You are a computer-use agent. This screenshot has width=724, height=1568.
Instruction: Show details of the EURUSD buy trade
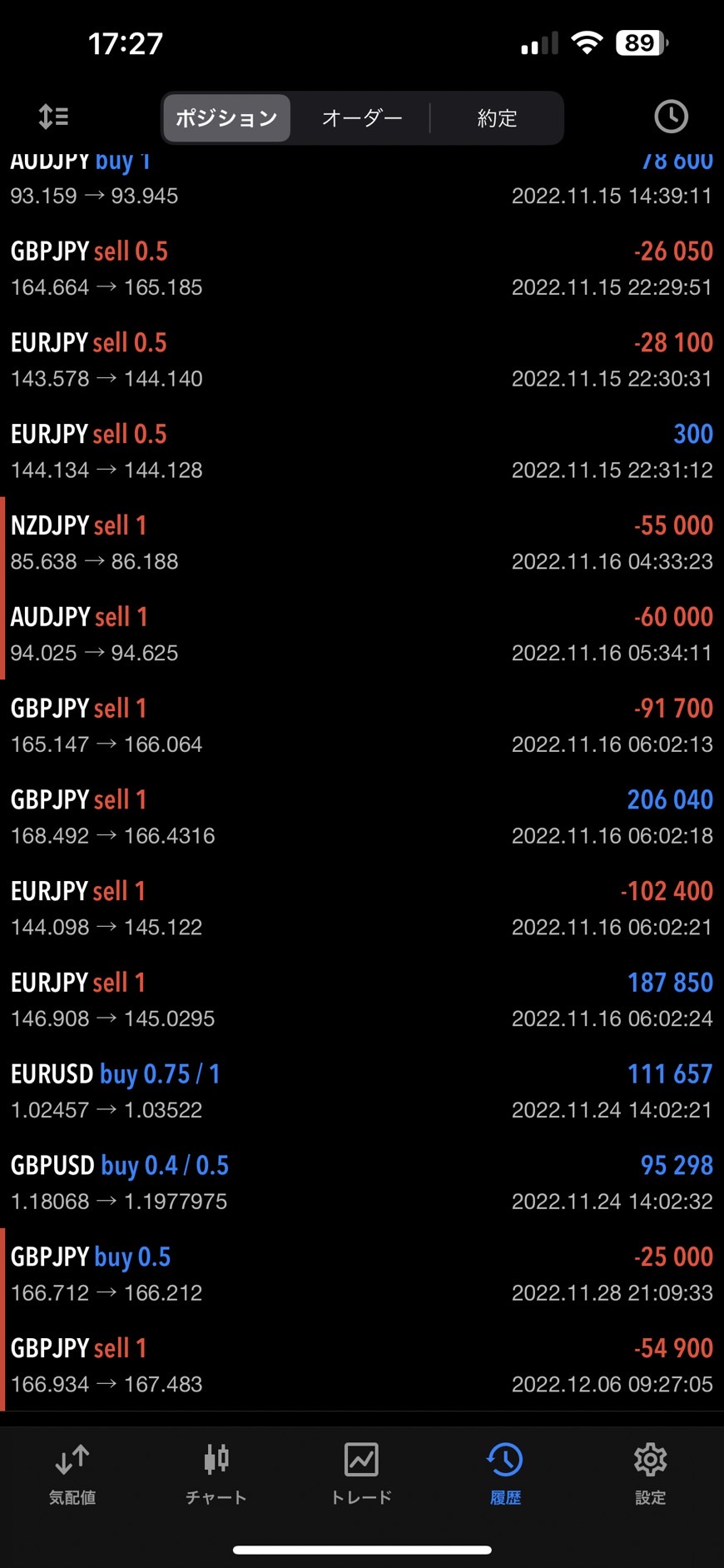coord(362,1092)
